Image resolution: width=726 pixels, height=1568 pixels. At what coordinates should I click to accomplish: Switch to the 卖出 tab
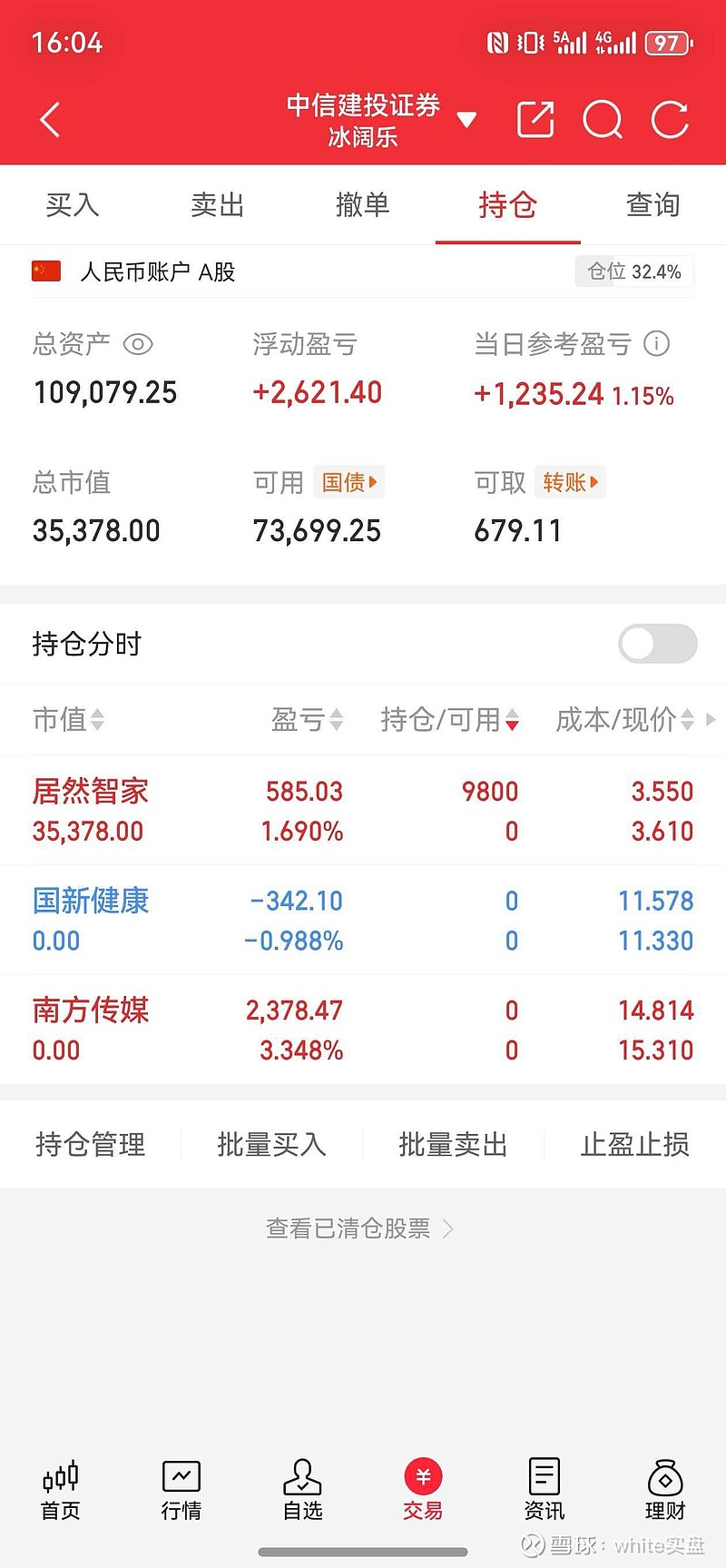tap(217, 205)
